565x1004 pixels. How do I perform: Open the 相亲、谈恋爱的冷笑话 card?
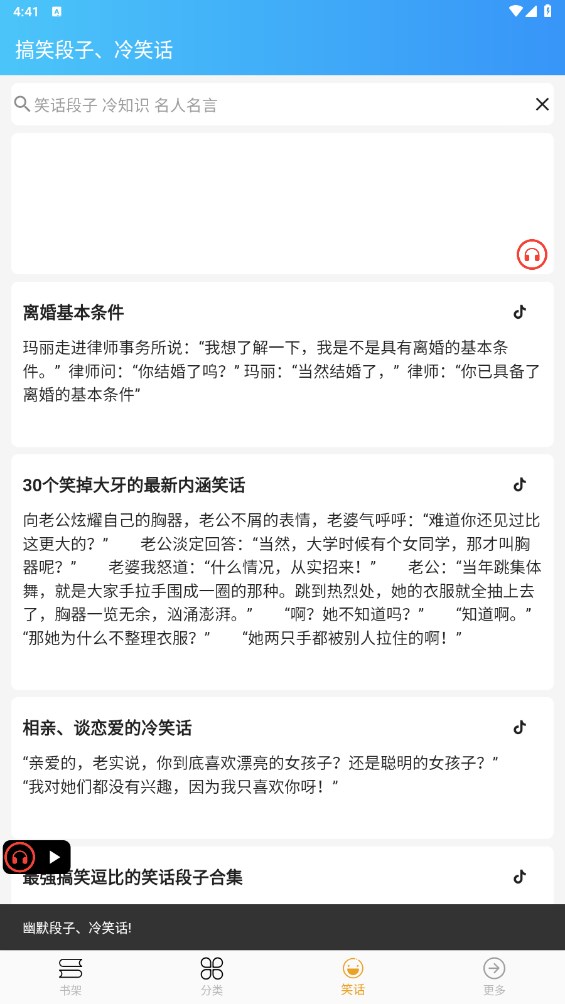tap(282, 768)
